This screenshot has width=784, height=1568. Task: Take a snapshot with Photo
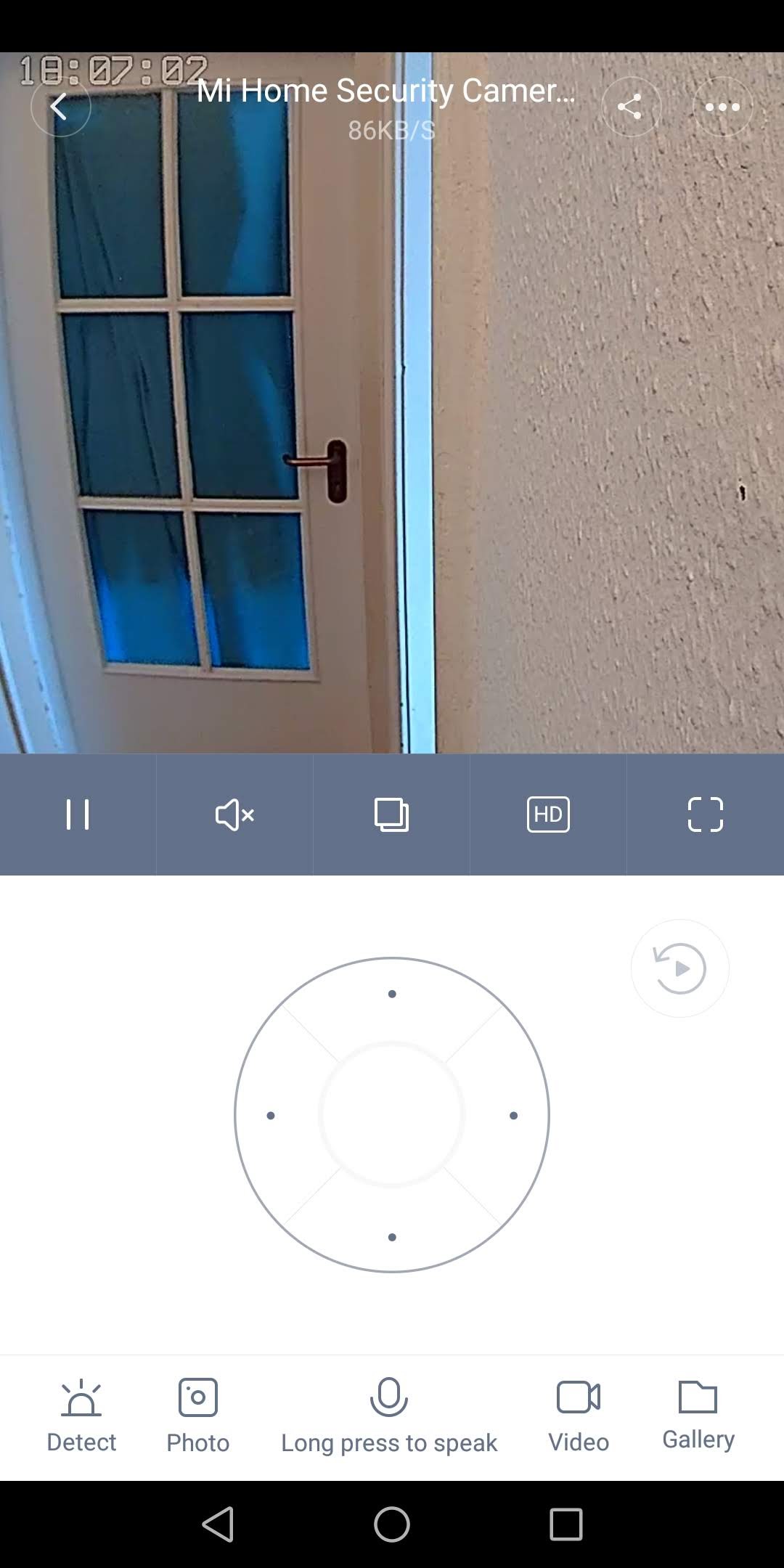pyautogui.click(x=197, y=1416)
